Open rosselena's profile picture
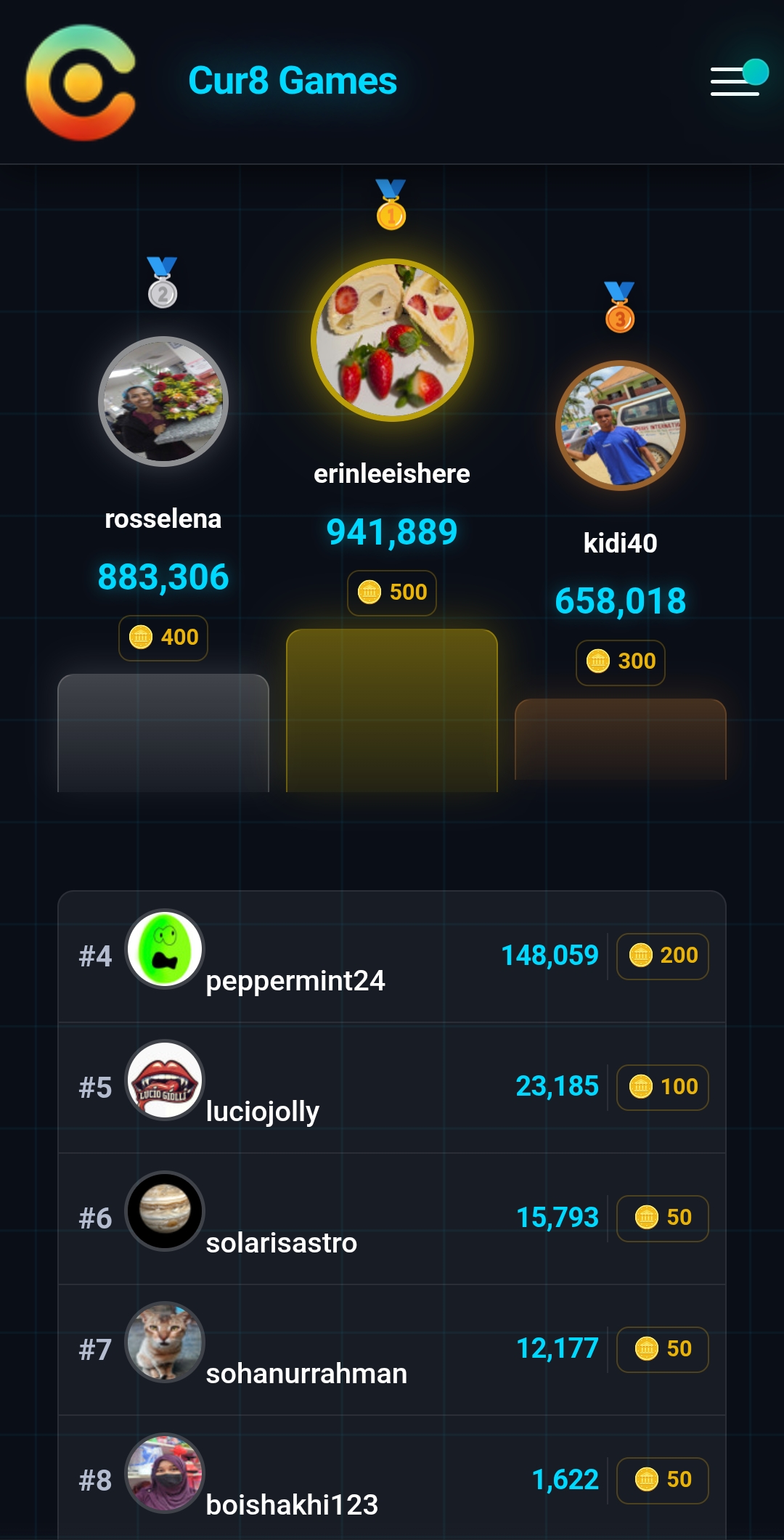Screen dimensions: 784x1540 click(163, 402)
